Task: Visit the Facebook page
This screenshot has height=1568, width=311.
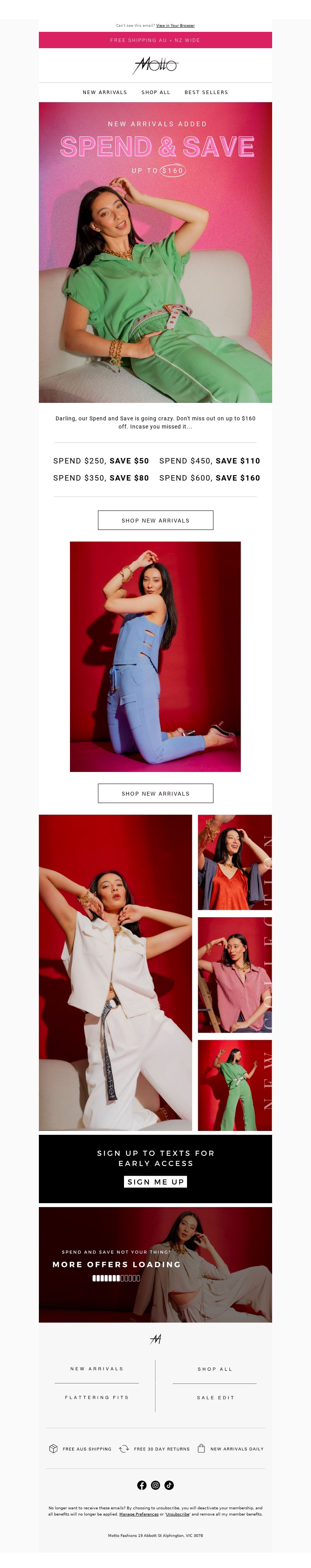Action: click(142, 1485)
